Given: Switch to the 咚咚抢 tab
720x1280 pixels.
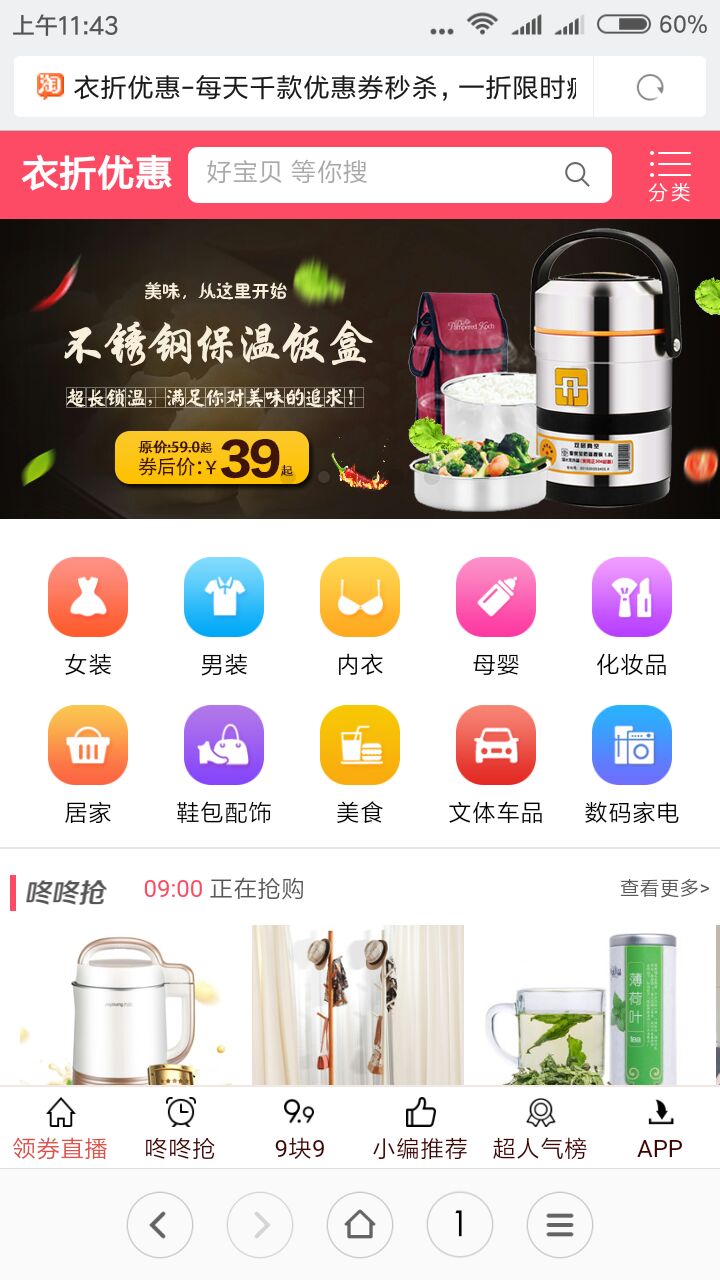Looking at the screenshot, I should (180, 1128).
